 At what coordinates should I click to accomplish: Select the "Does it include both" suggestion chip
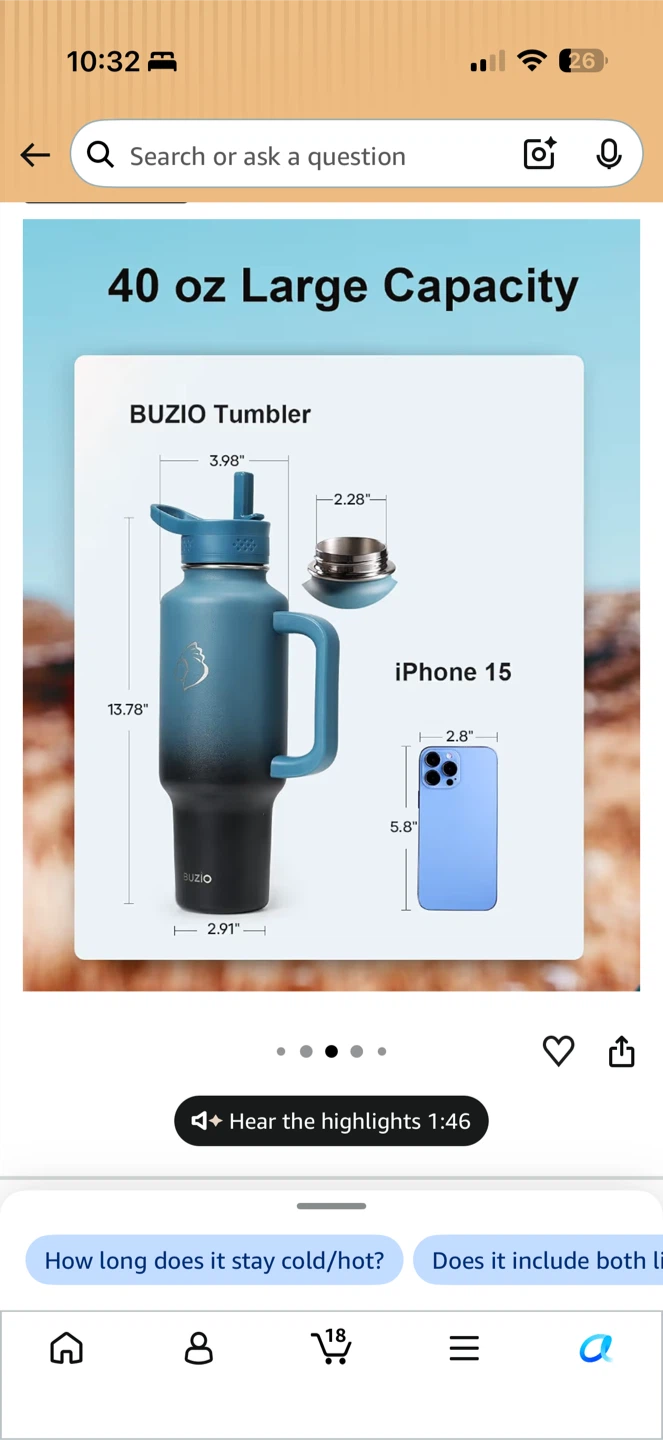(x=538, y=1260)
